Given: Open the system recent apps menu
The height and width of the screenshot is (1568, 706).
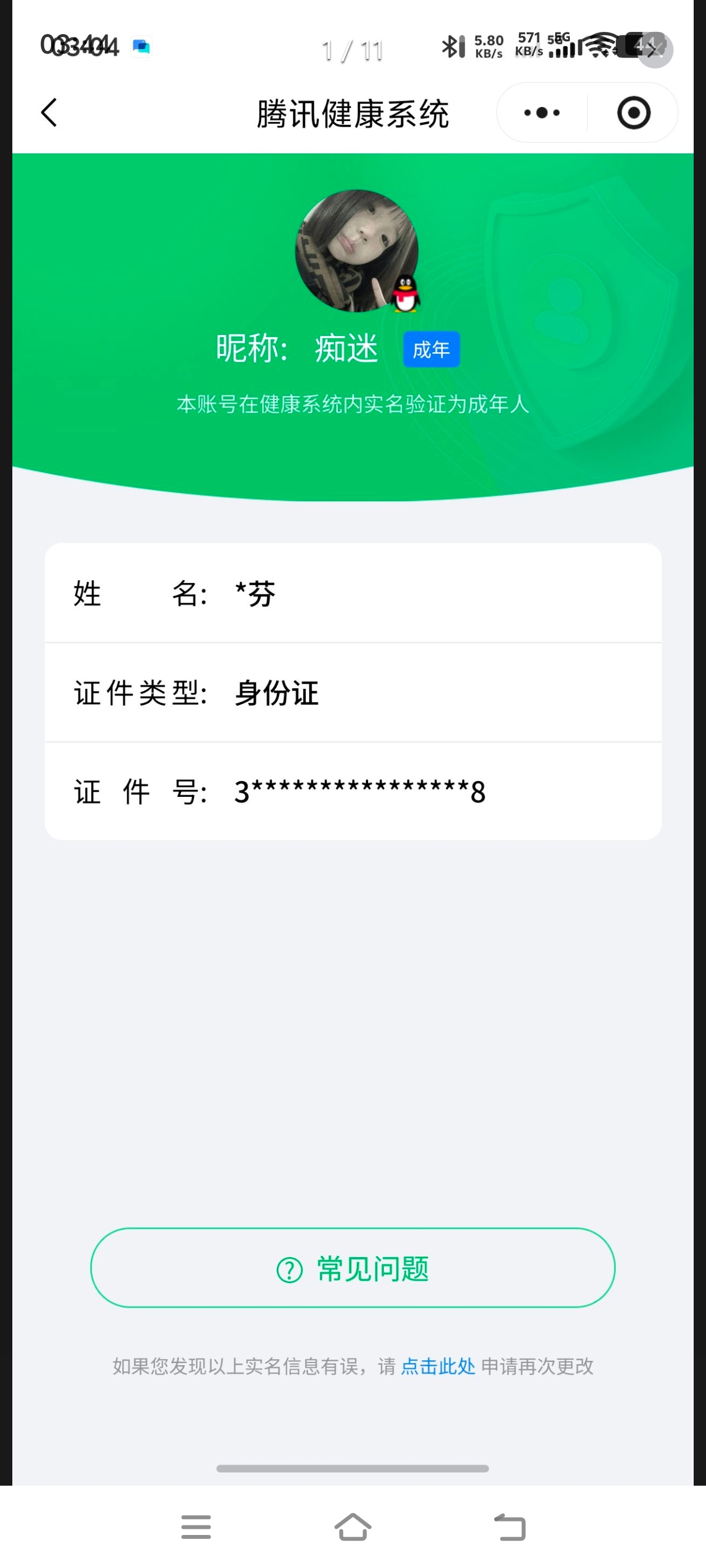Looking at the screenshot, I should 196,1527.
